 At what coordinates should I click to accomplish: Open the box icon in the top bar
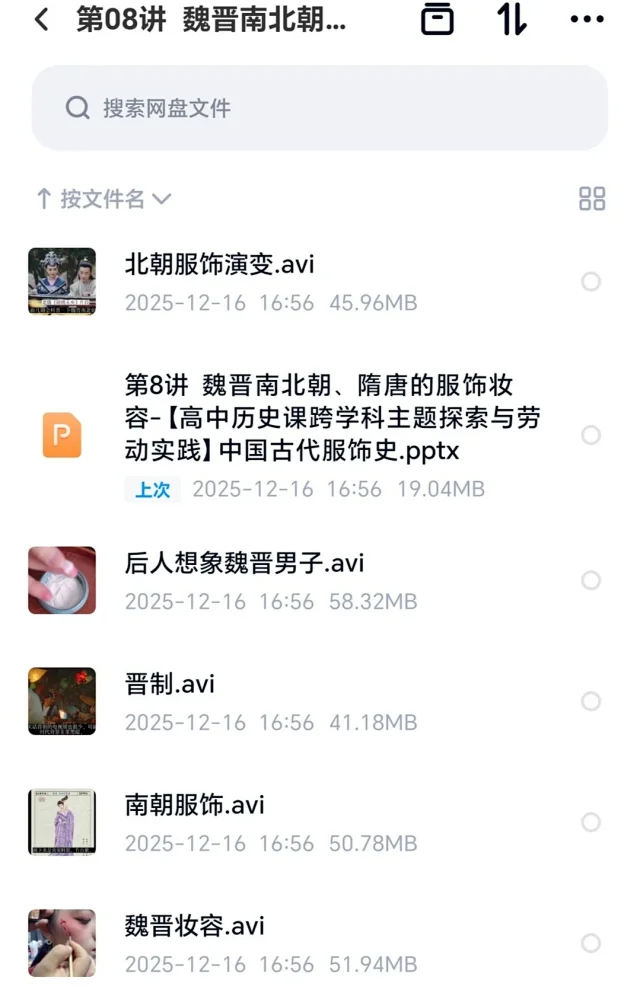coord(437,20)
